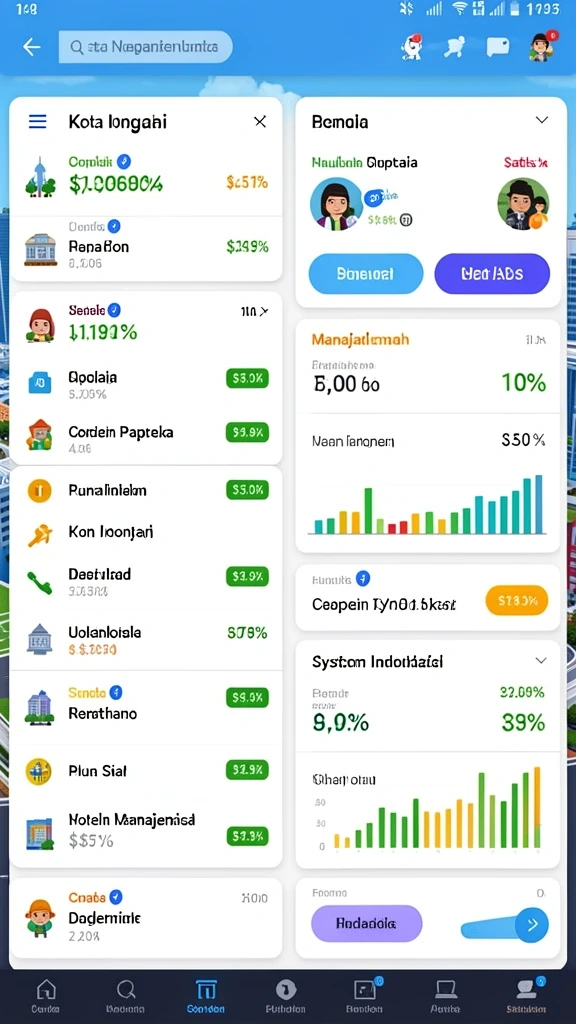Tap the purple Hndadoile button

(366, 923)
